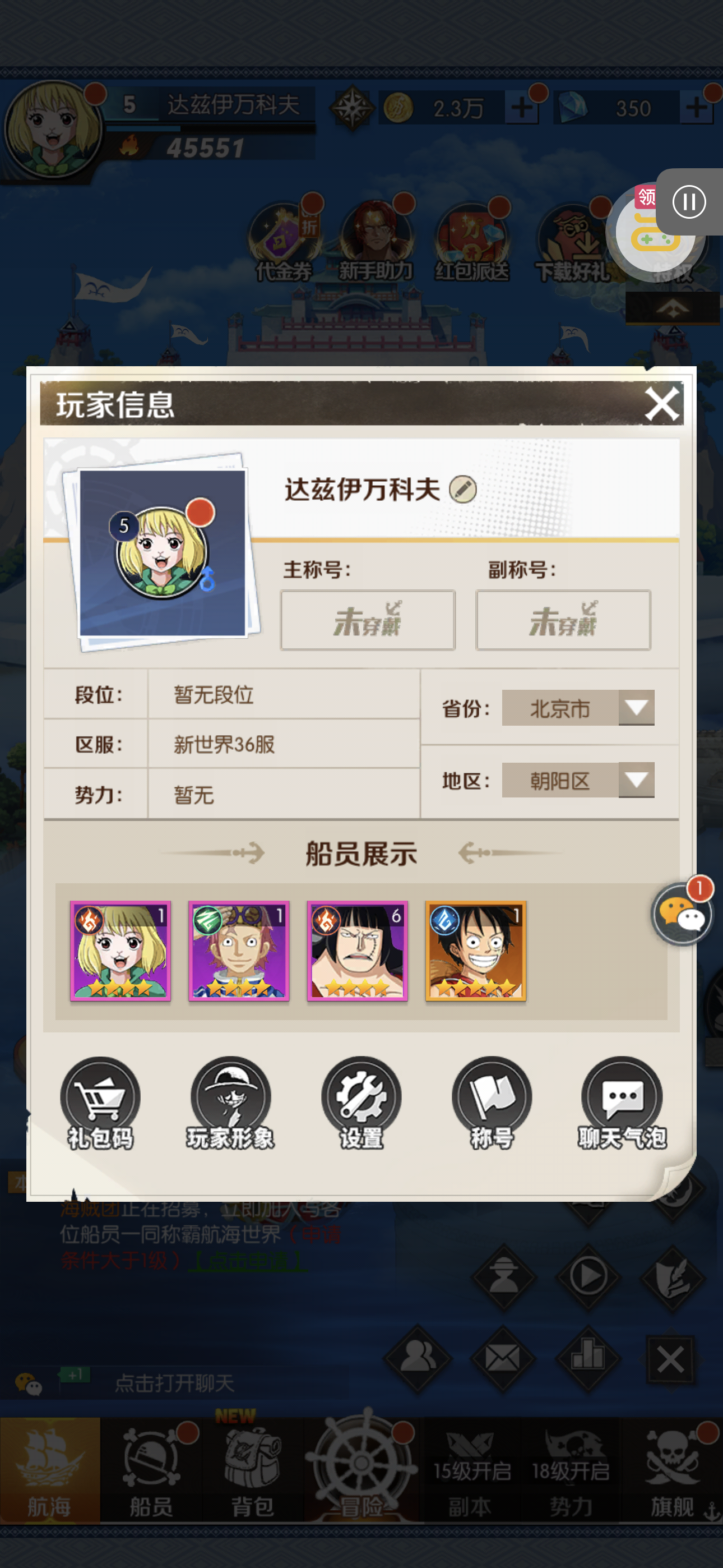Close the 玩家信息 dialog
Screen dimensions: 723x1568
click(661, 404)
